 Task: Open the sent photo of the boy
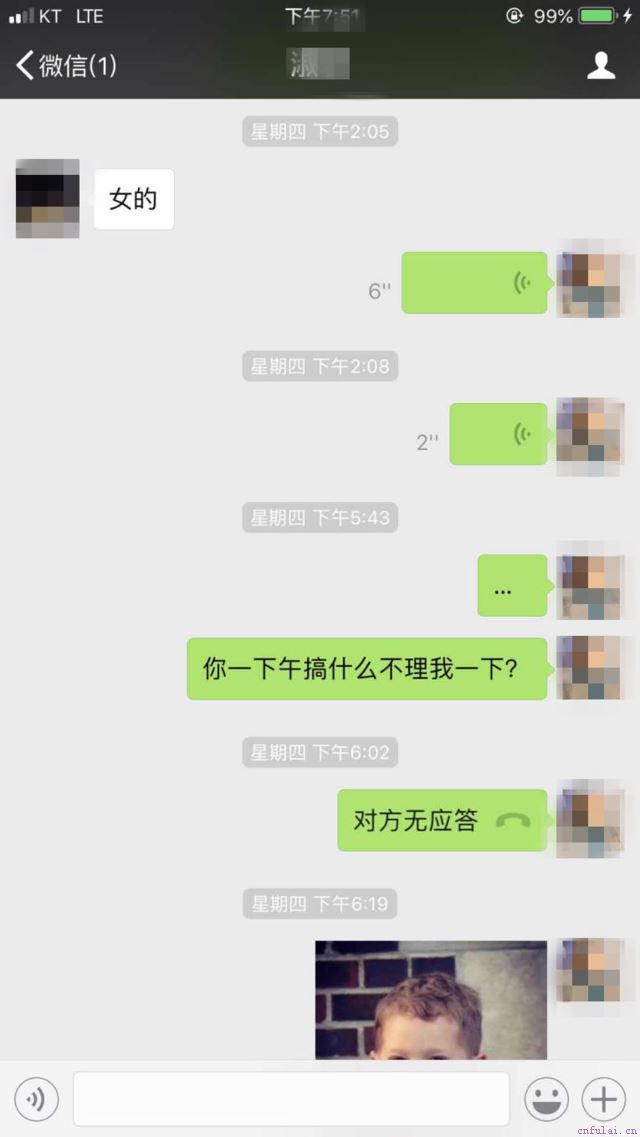click(431, 999)
